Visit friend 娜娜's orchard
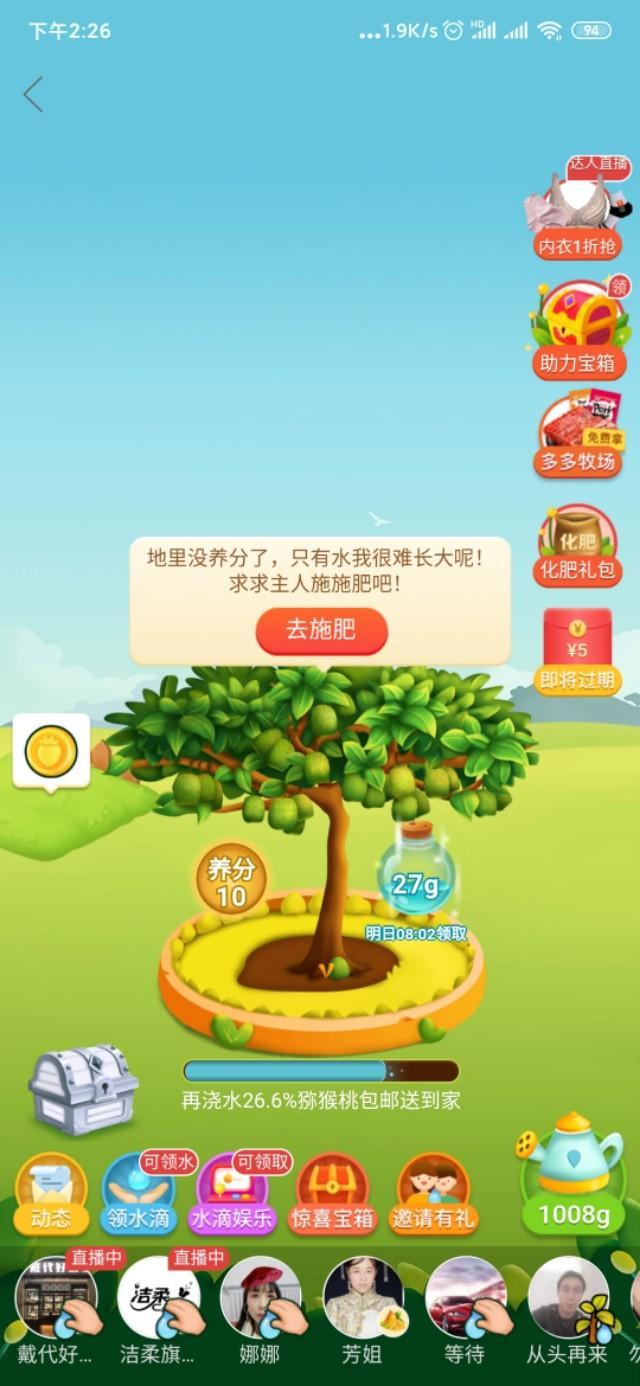This screenshot has height=1386, width=640. coord(260,1298)
